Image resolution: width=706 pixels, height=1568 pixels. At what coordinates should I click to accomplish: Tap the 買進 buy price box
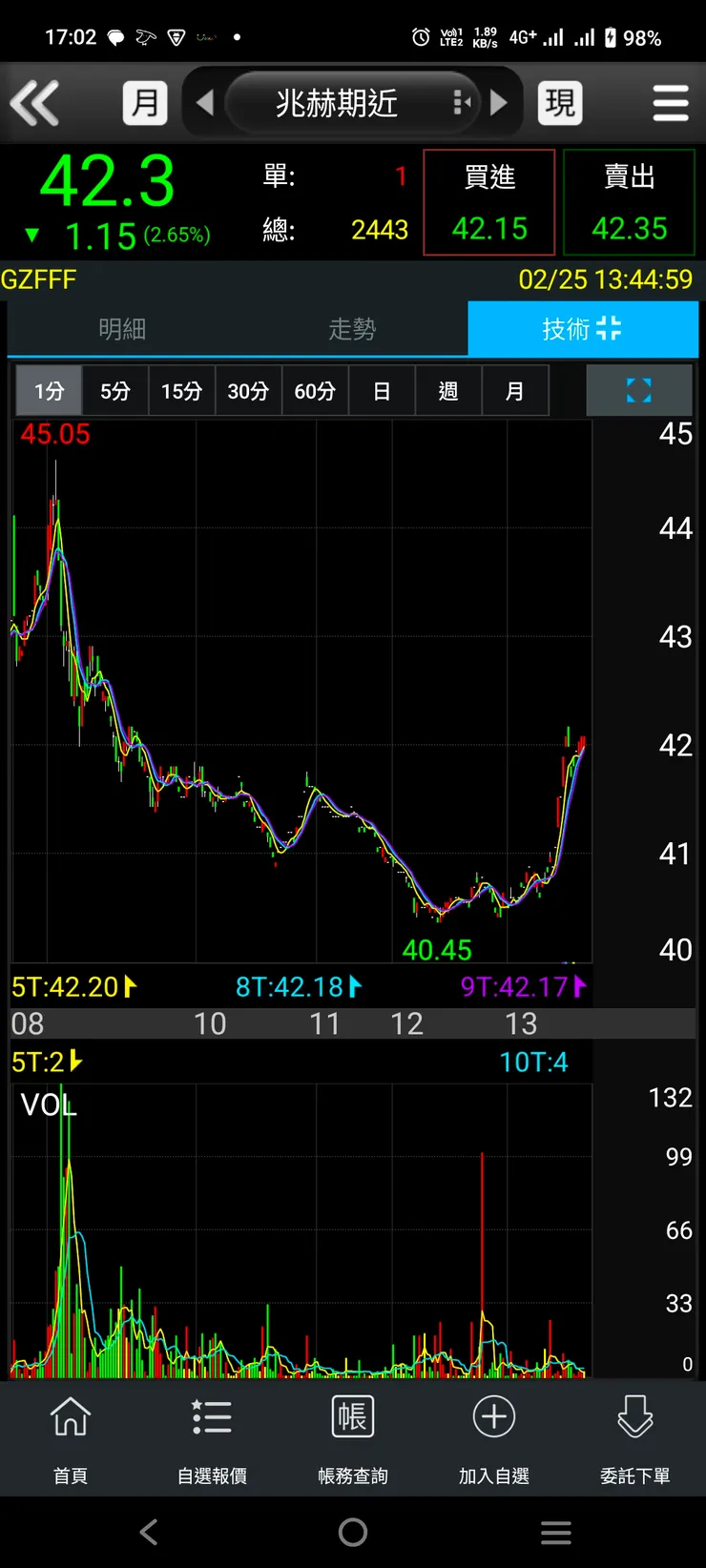(x=489, y=202)
